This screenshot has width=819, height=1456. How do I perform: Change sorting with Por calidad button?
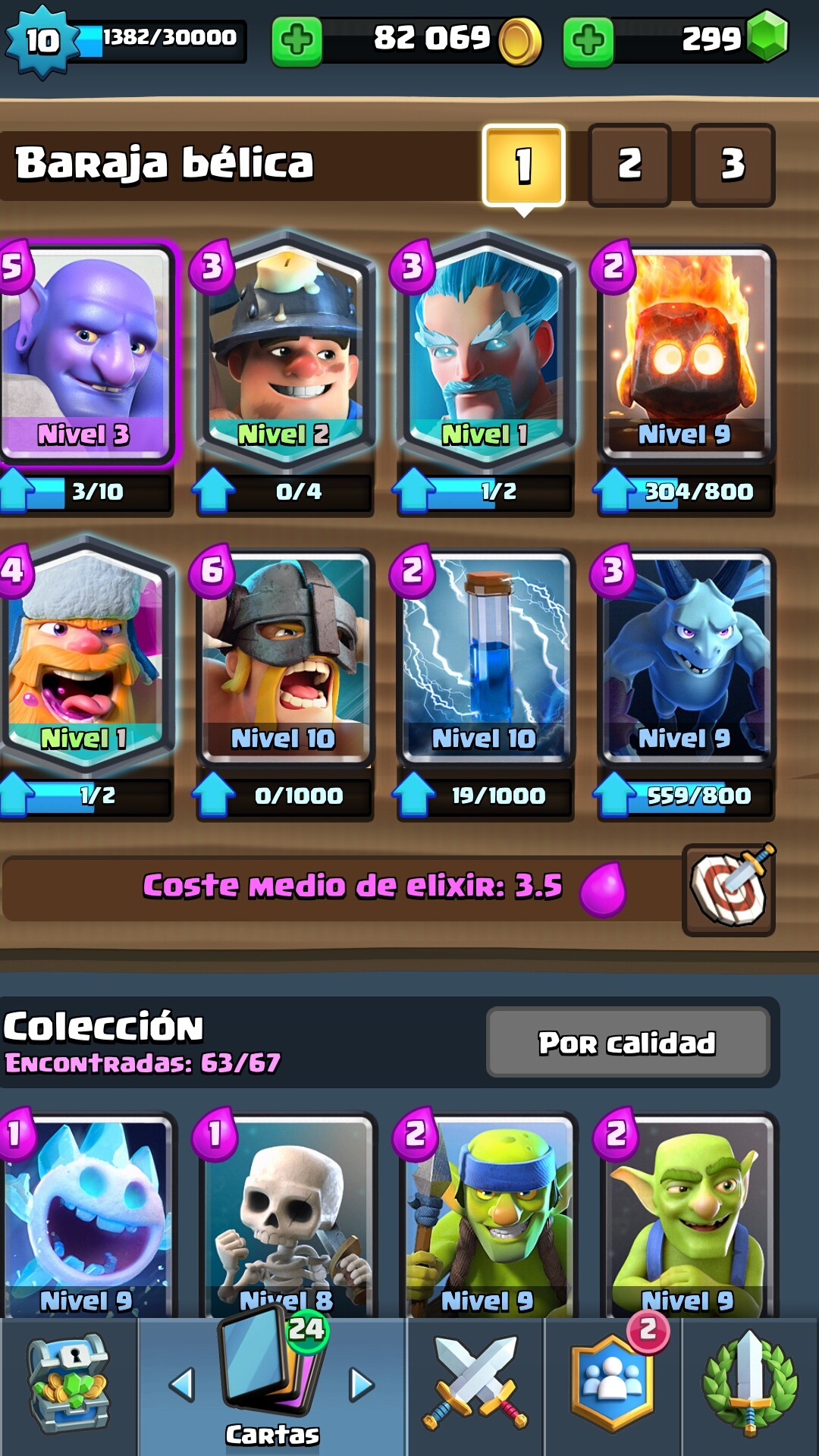[x=628, y=1043]
